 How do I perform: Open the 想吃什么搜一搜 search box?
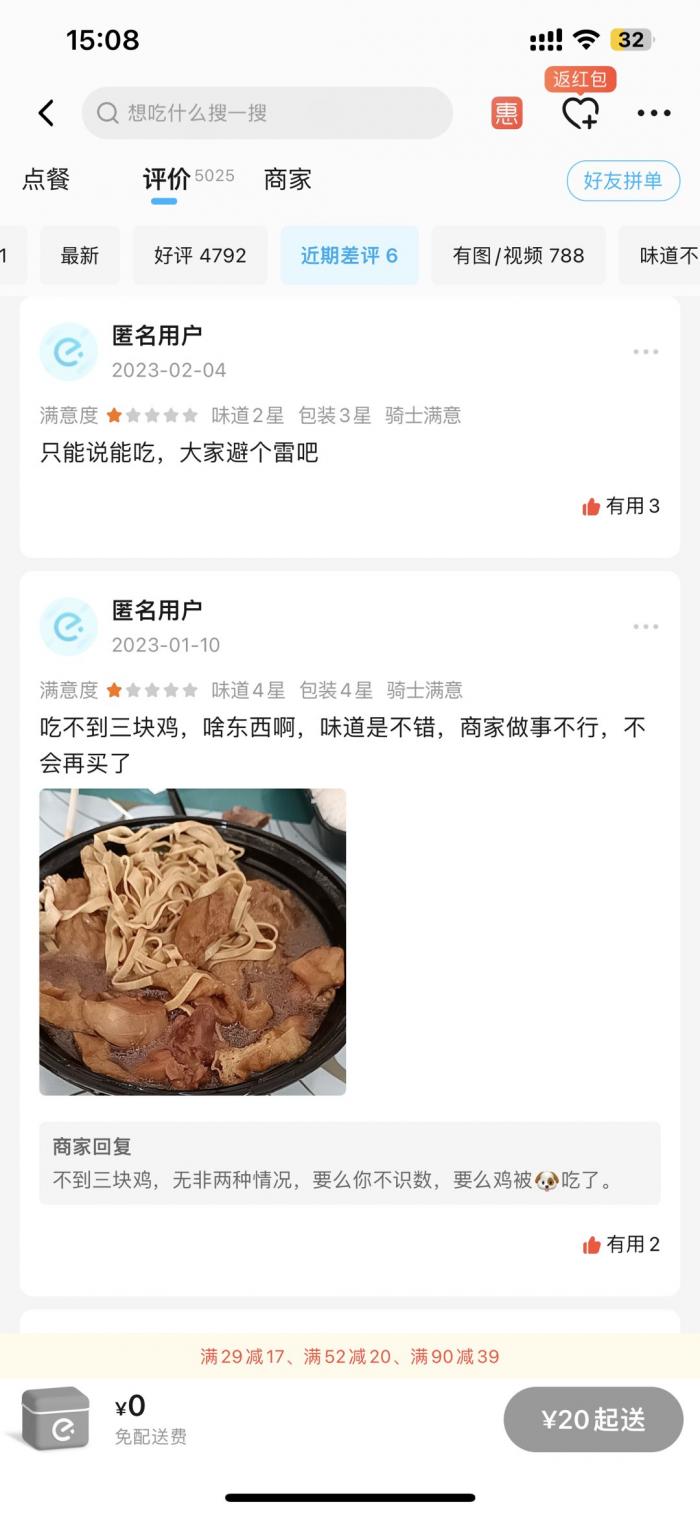[267, 113]
